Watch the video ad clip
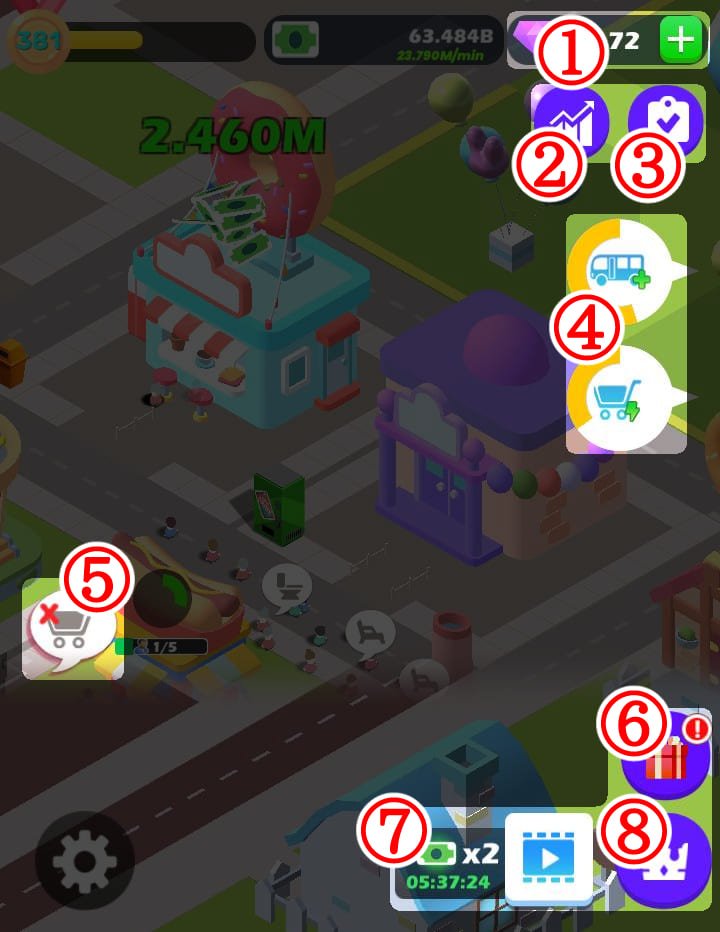 pyautogui.click(x=549, y=855)
